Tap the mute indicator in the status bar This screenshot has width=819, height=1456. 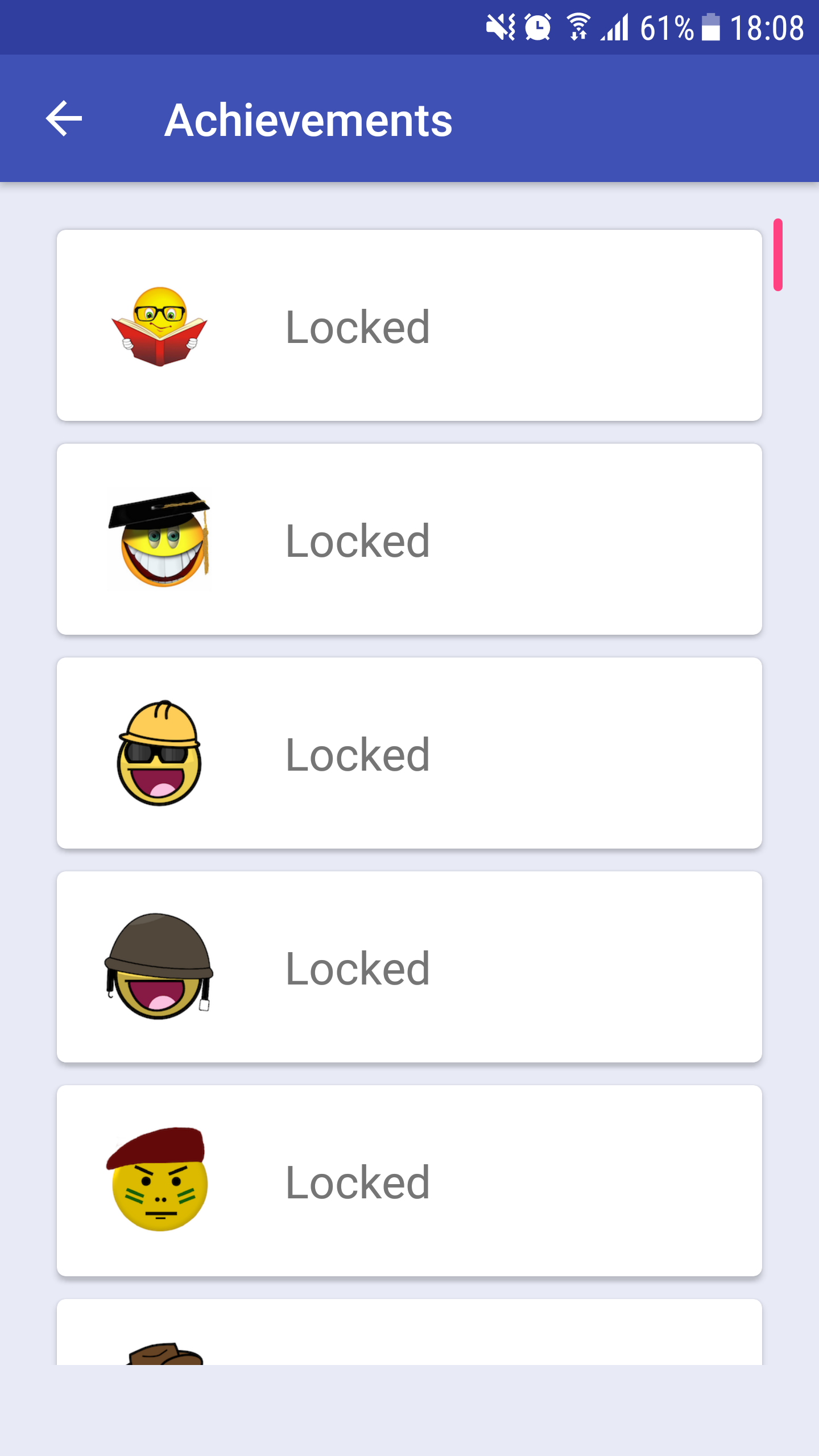click(x=499, y=27)
